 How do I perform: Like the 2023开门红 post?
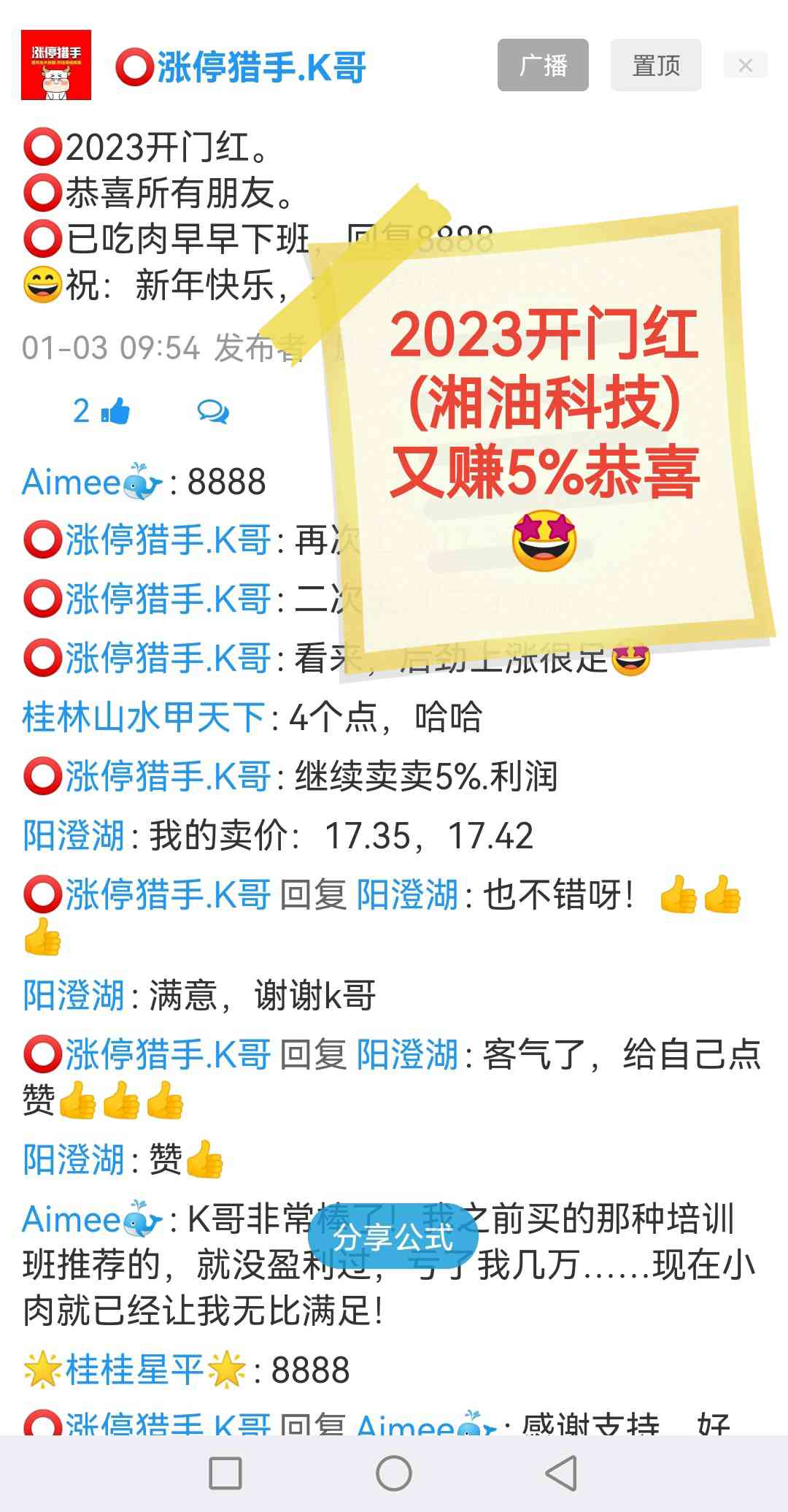[102, 412]
